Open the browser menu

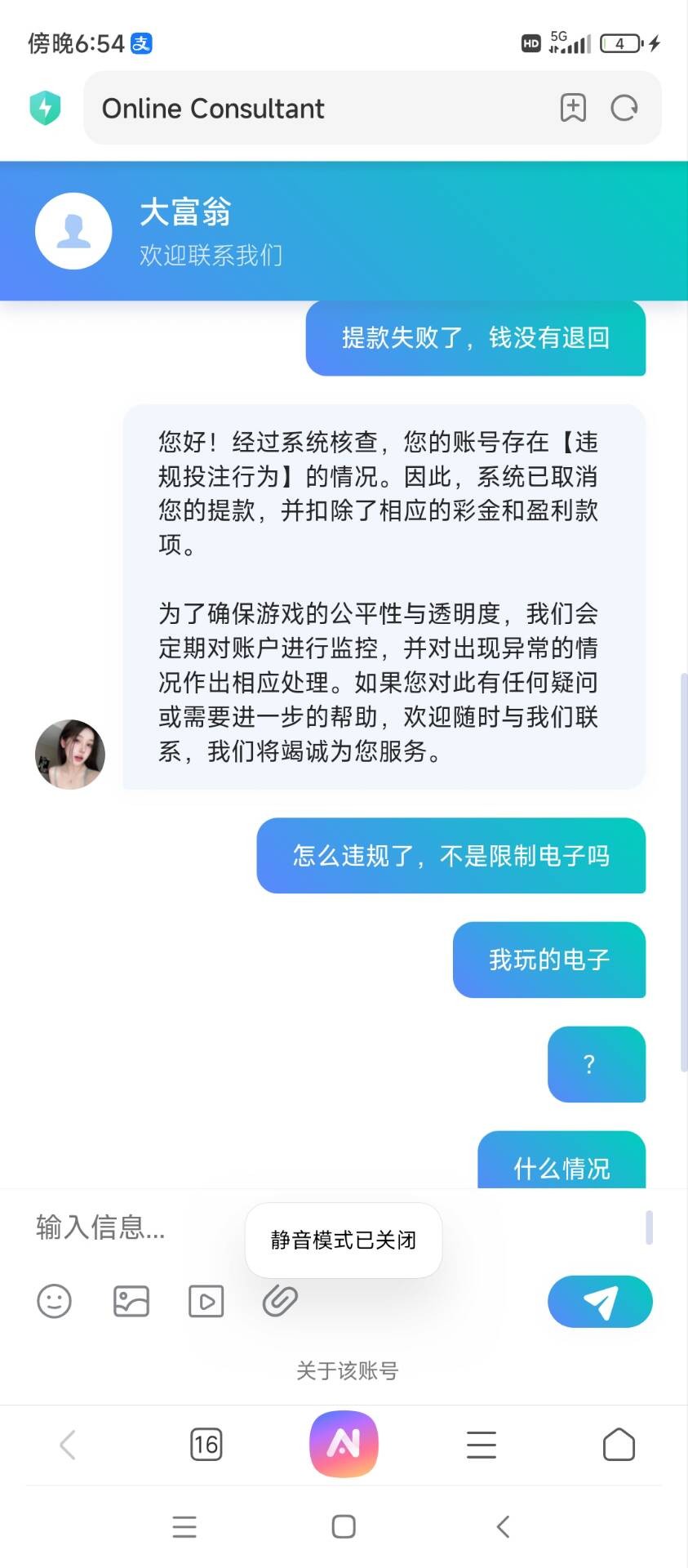[x=481, y=1445]
